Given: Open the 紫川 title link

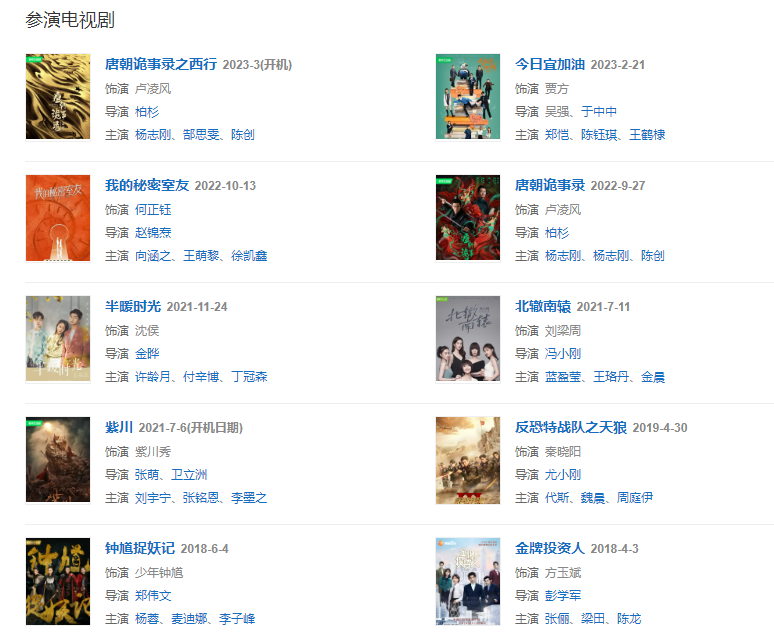Looking at the screenshot, I should tap(118, 427).
